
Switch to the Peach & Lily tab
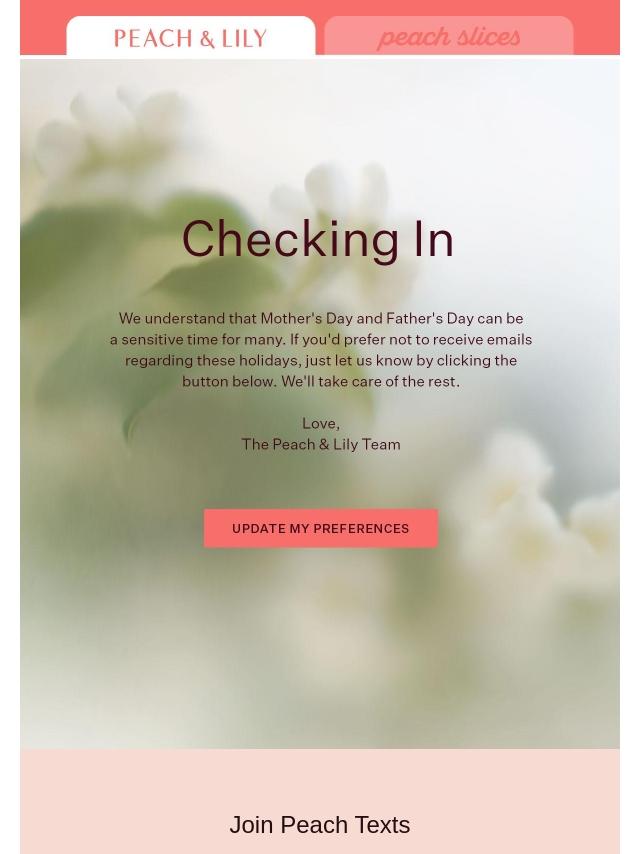[190, 37]
